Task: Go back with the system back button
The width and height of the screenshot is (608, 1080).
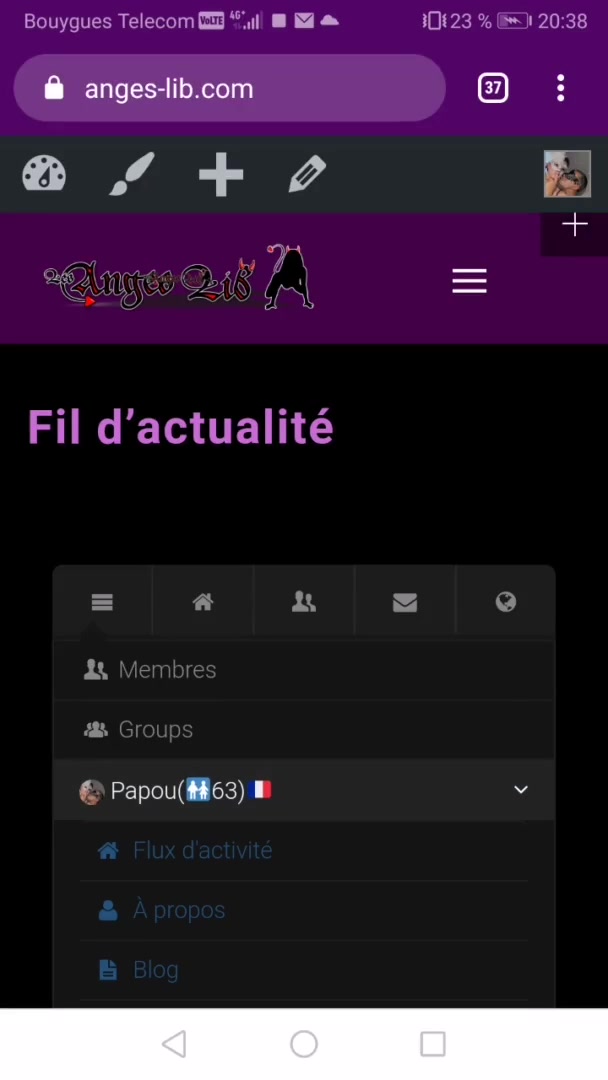Action: pyautogui.click(x=174, y=1044)
